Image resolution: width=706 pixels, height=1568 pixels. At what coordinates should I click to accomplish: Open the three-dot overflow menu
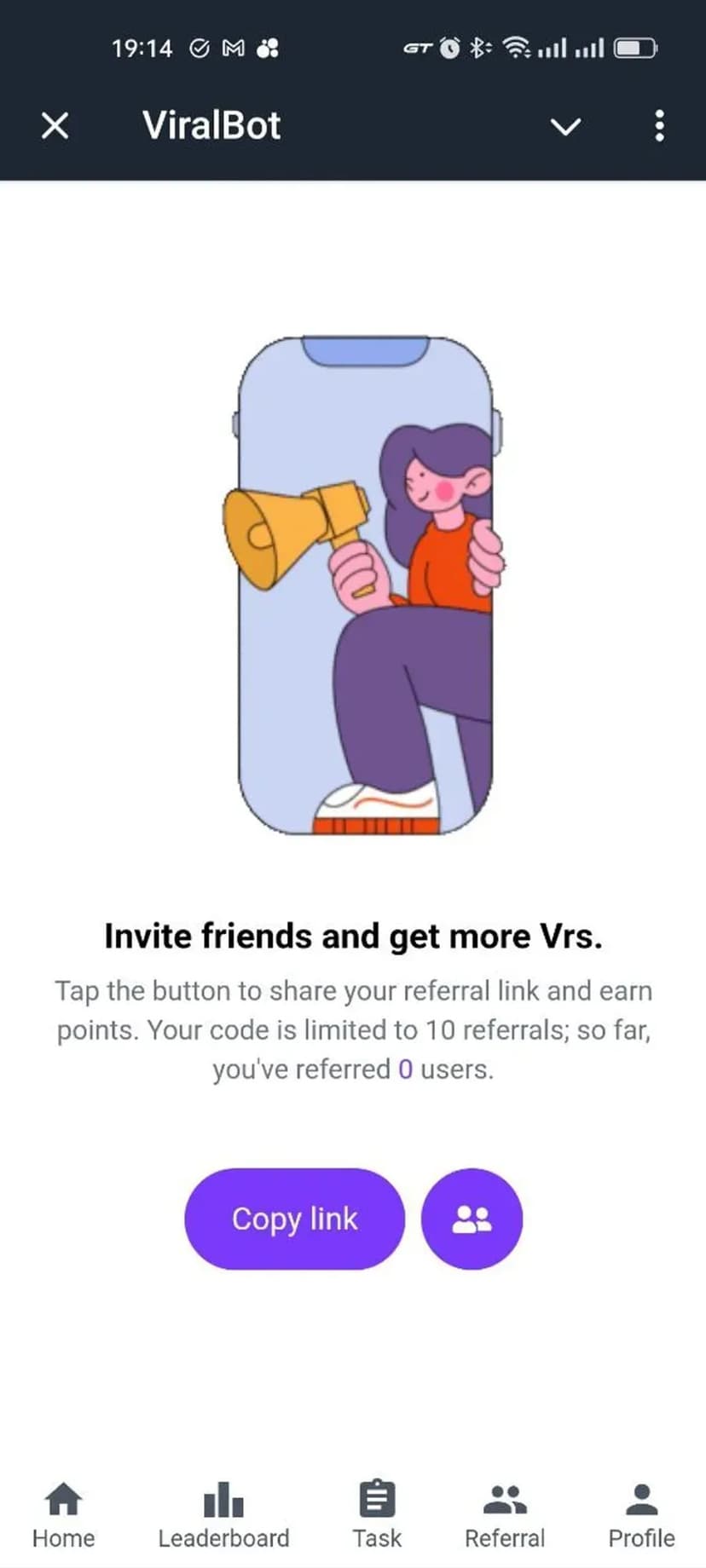click(x=659, y=126)
